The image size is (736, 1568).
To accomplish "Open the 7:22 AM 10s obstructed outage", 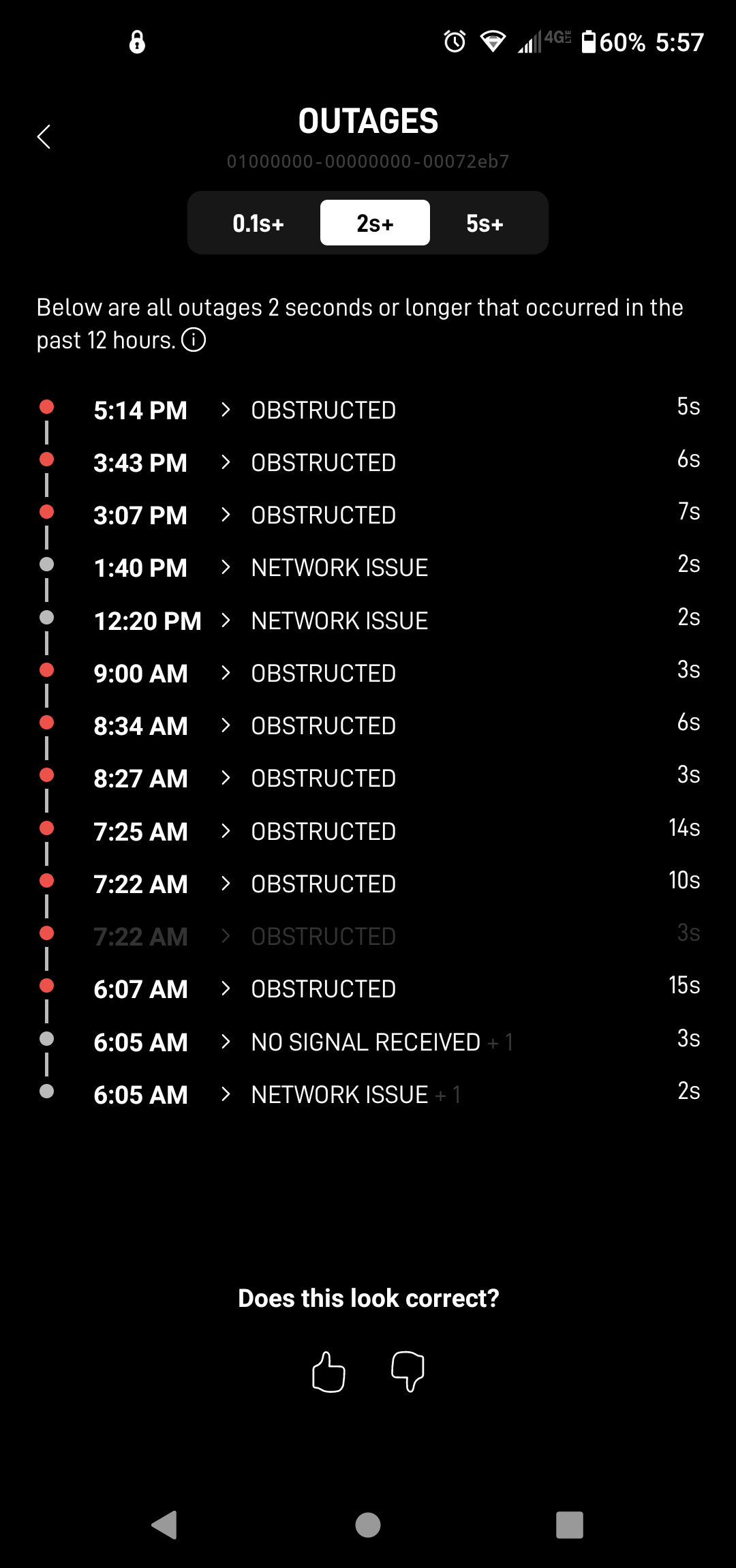I will 226,884.
